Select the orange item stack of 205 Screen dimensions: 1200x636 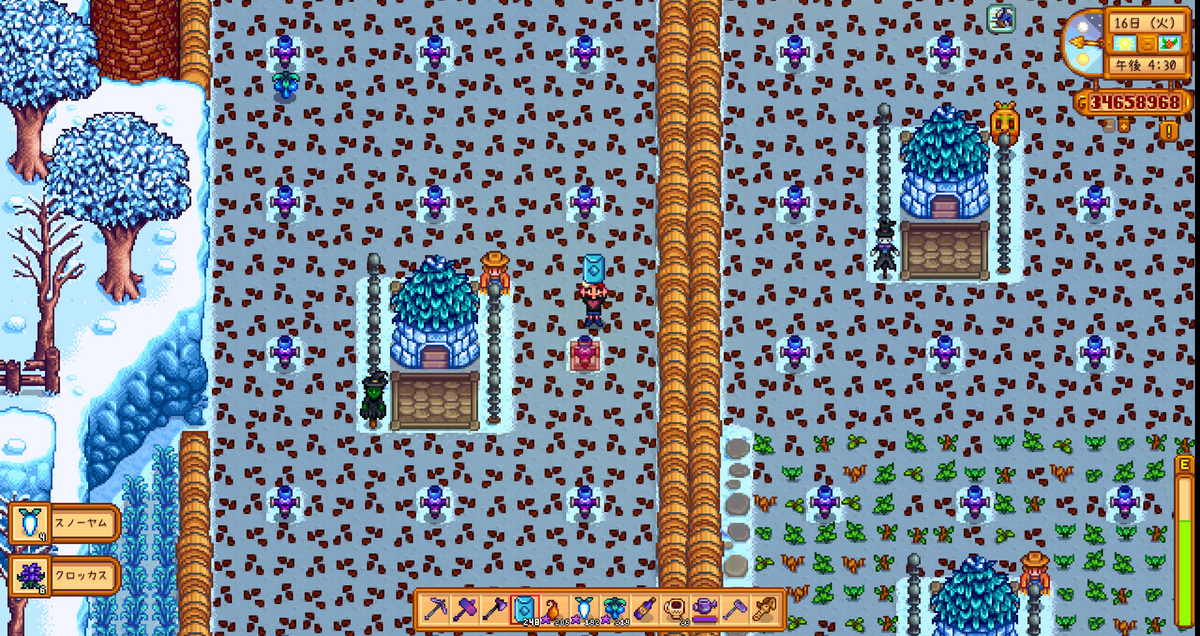coord(555,608)
